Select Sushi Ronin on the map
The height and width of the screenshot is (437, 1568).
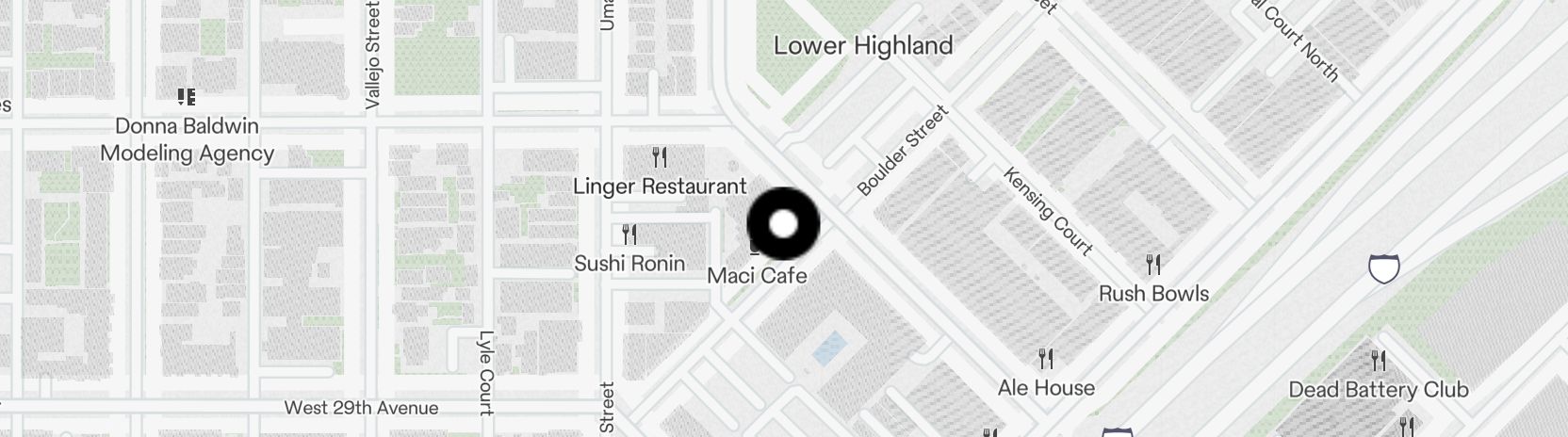629,235
